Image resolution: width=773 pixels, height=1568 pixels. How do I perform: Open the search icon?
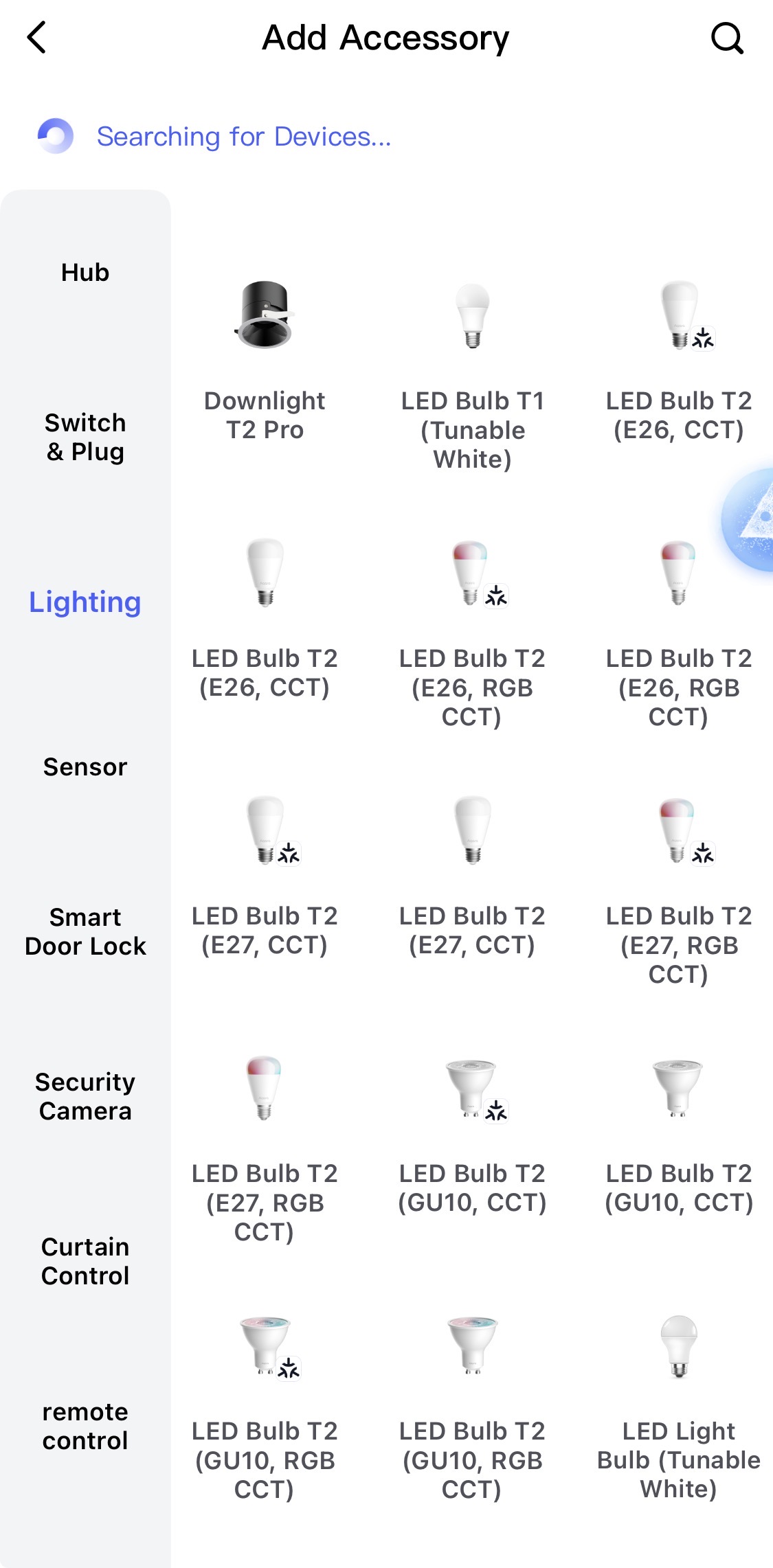(x=726, y=38)
